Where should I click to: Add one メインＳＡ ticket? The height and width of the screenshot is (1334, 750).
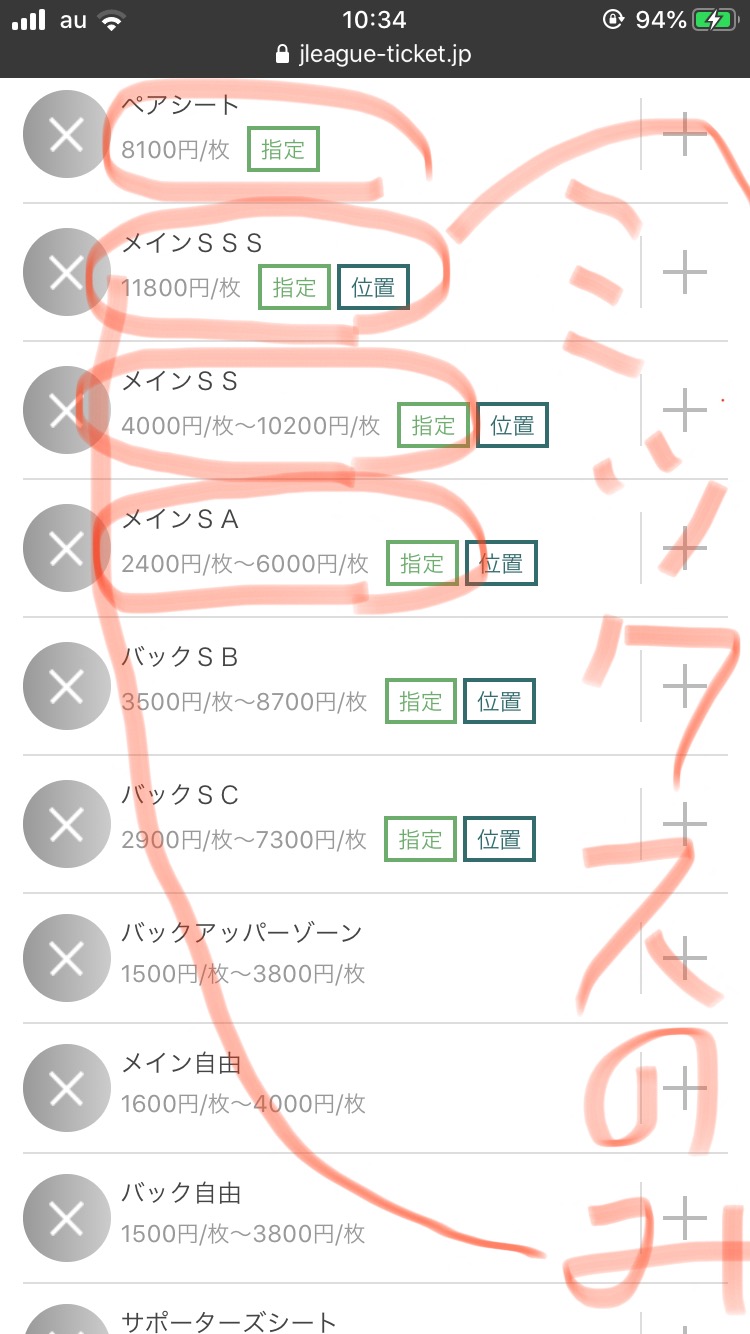[685, 548]
